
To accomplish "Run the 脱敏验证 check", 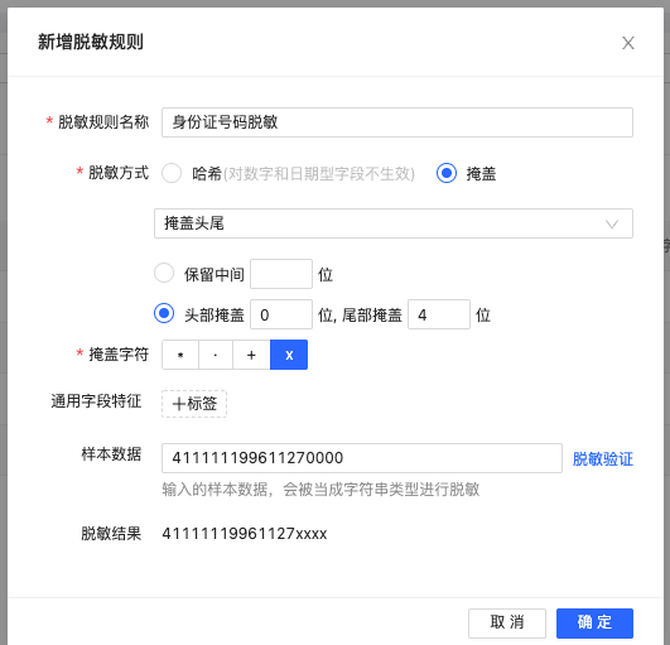I will point(602,458).
